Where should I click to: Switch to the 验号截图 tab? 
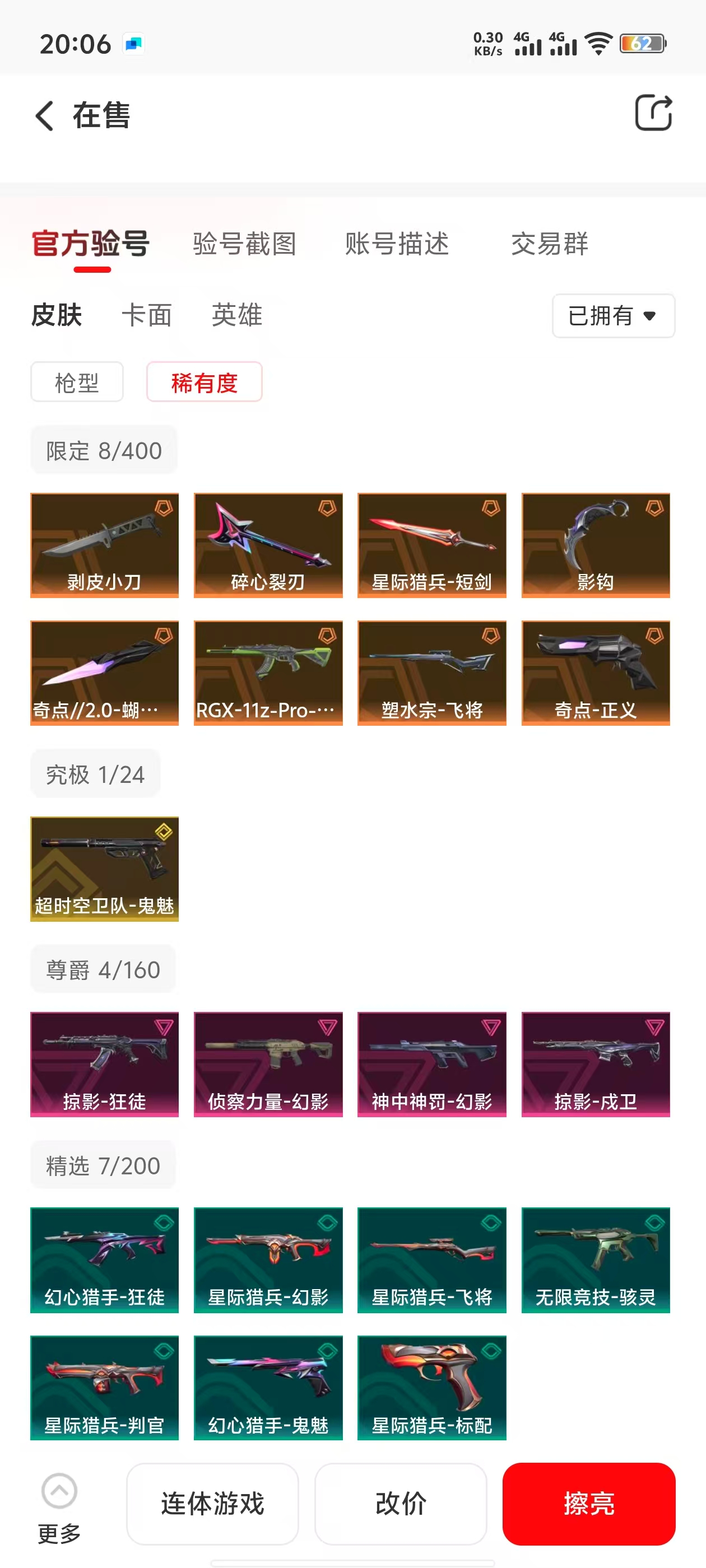point(244,244)
